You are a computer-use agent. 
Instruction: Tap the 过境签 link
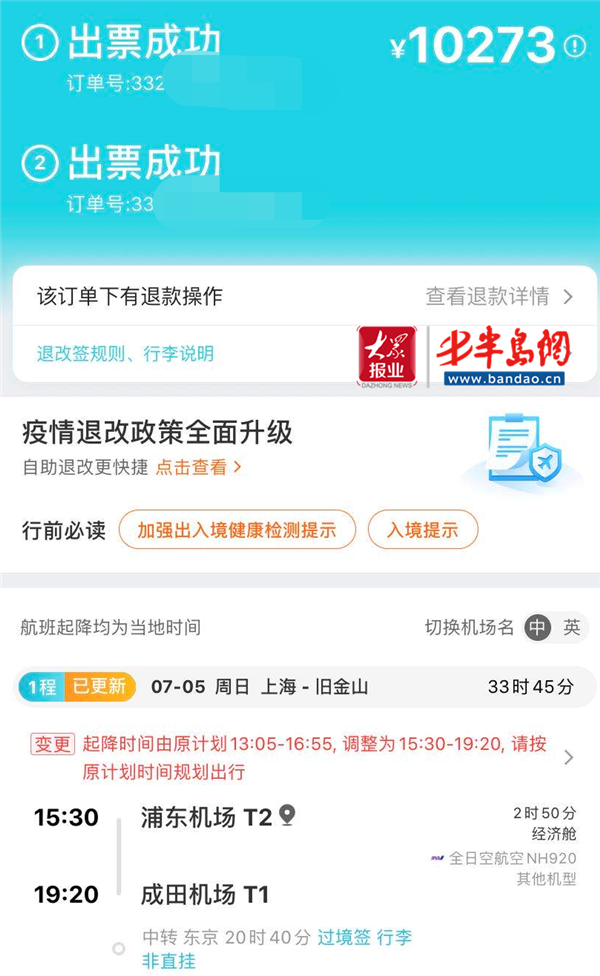point(344,937)
